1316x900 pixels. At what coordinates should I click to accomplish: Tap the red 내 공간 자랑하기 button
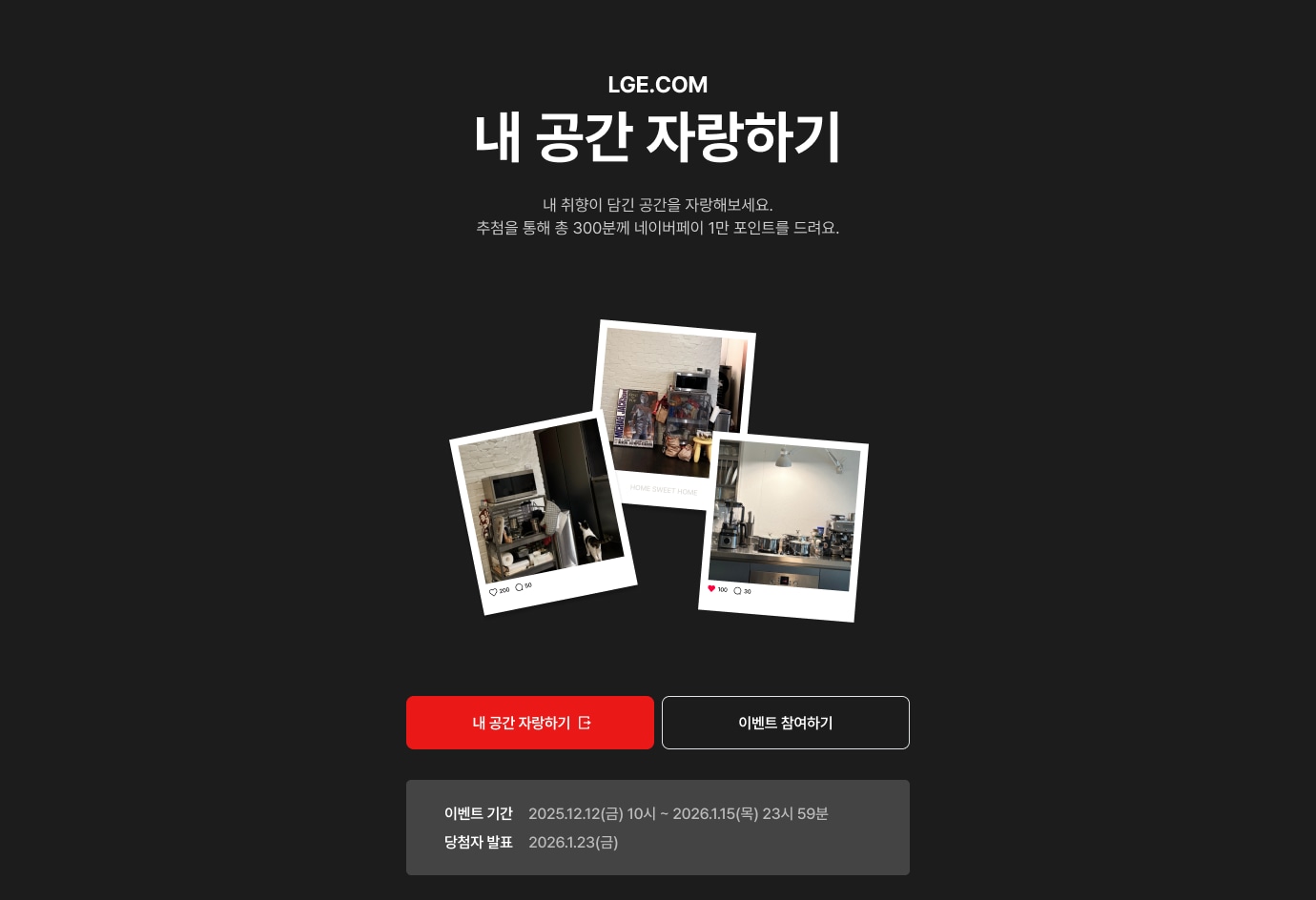point(530,723)
